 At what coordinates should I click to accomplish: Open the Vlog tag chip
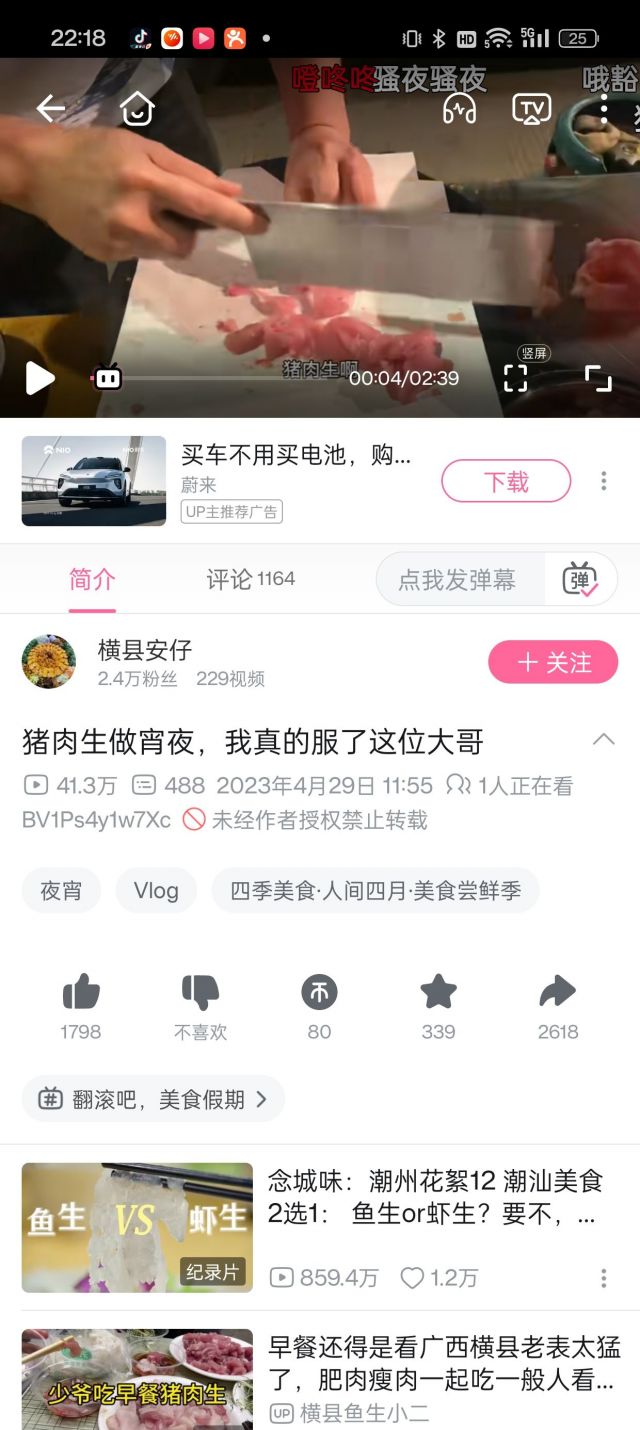(156, 890)
